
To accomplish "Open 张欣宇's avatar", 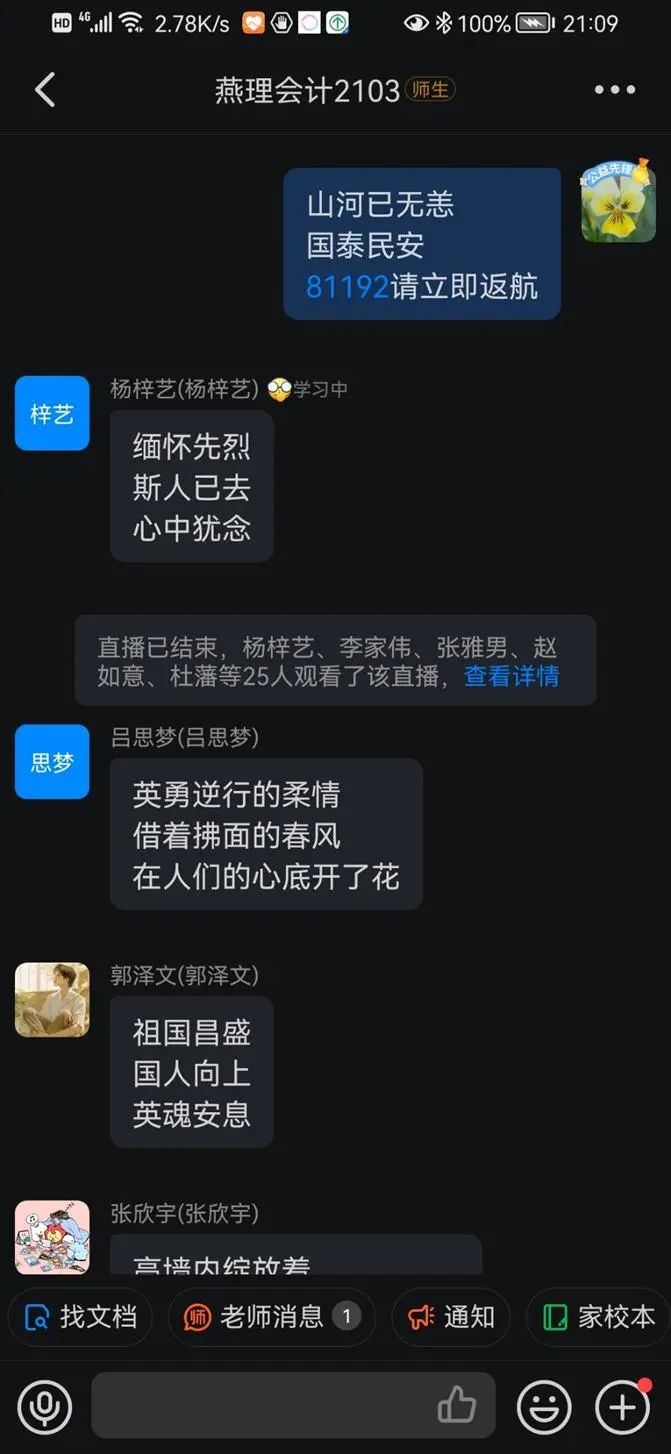I will point(52,1237).
